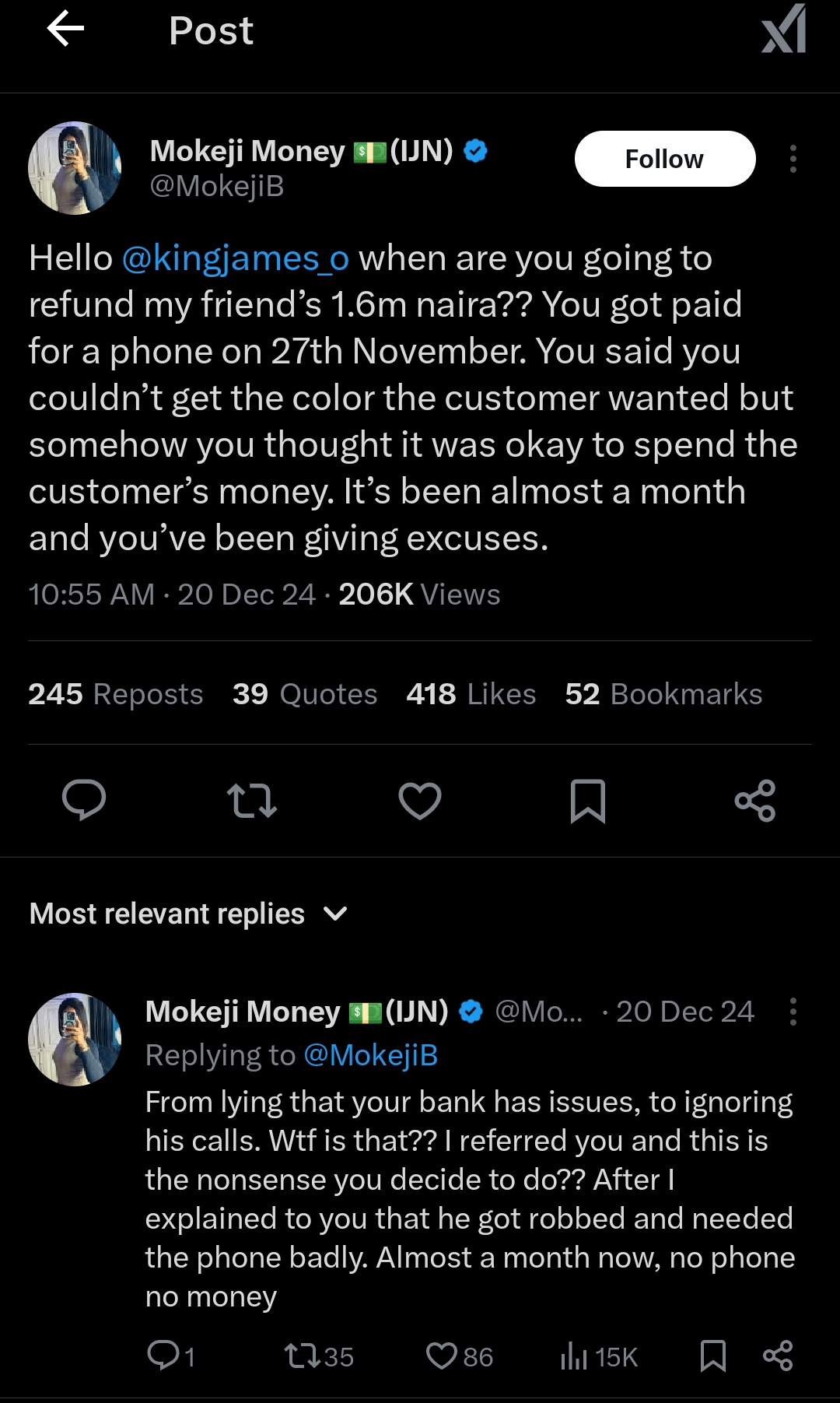Tap the X logo at the top

pyautogui.click(x=782, y=31)
